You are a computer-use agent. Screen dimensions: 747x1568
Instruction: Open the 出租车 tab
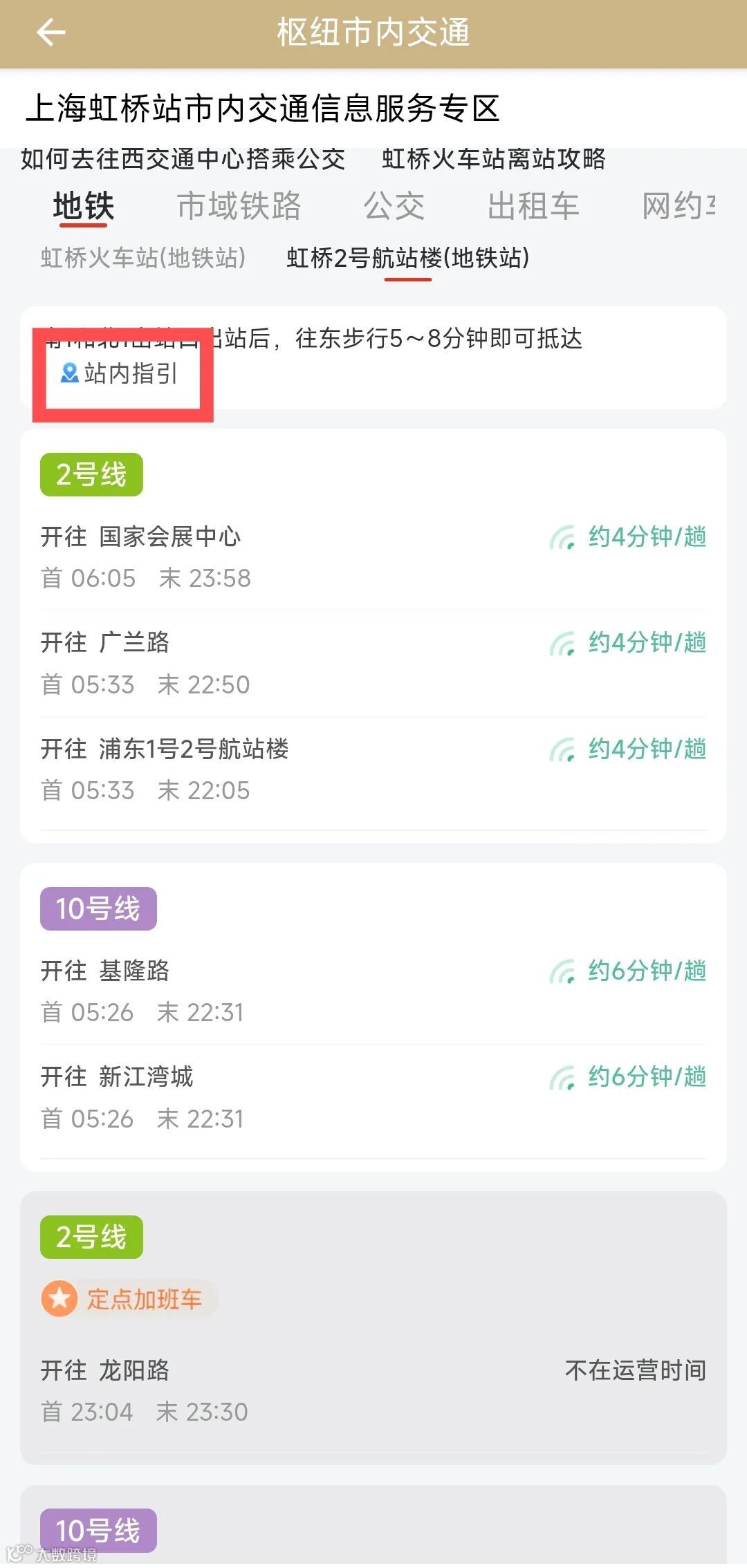click(533, 206)
